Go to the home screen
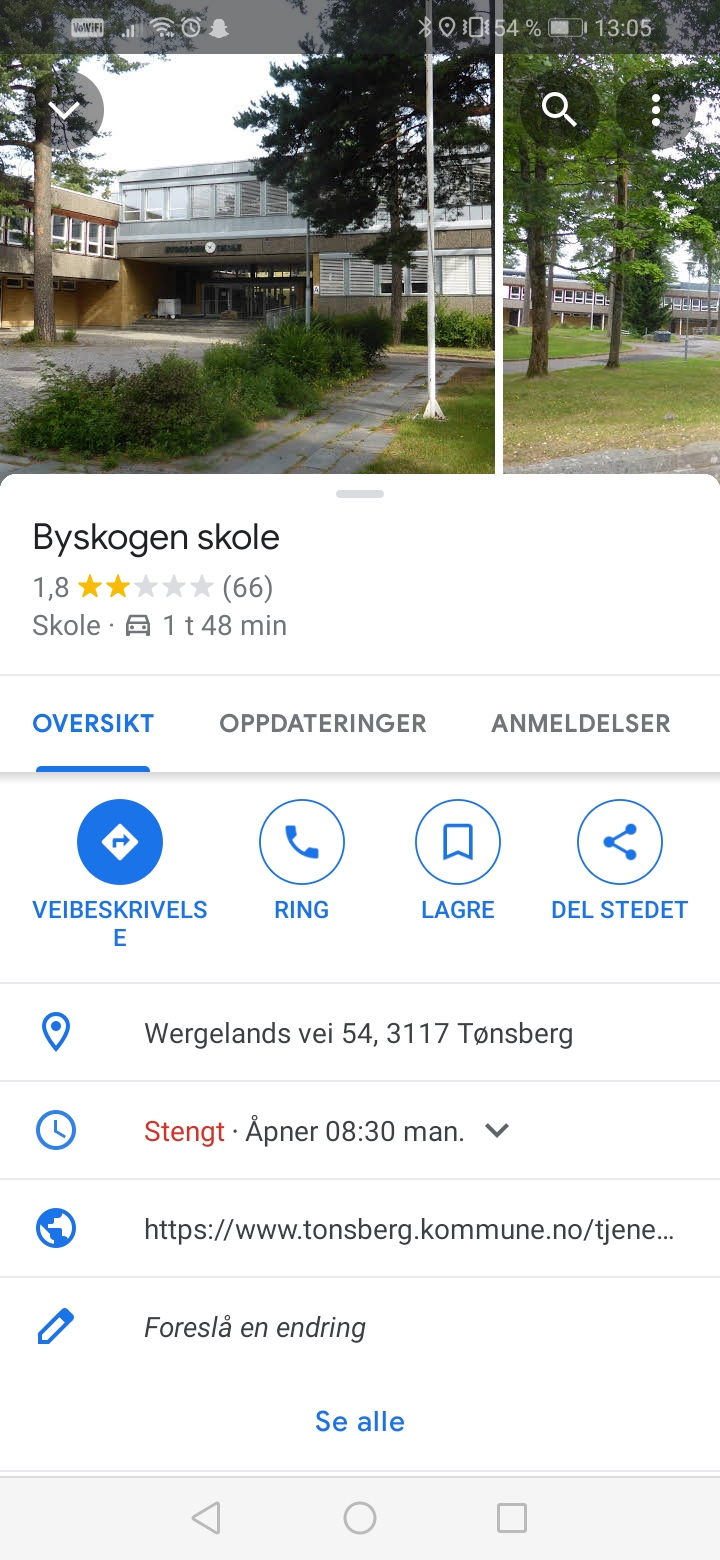 click(360, 1518)
